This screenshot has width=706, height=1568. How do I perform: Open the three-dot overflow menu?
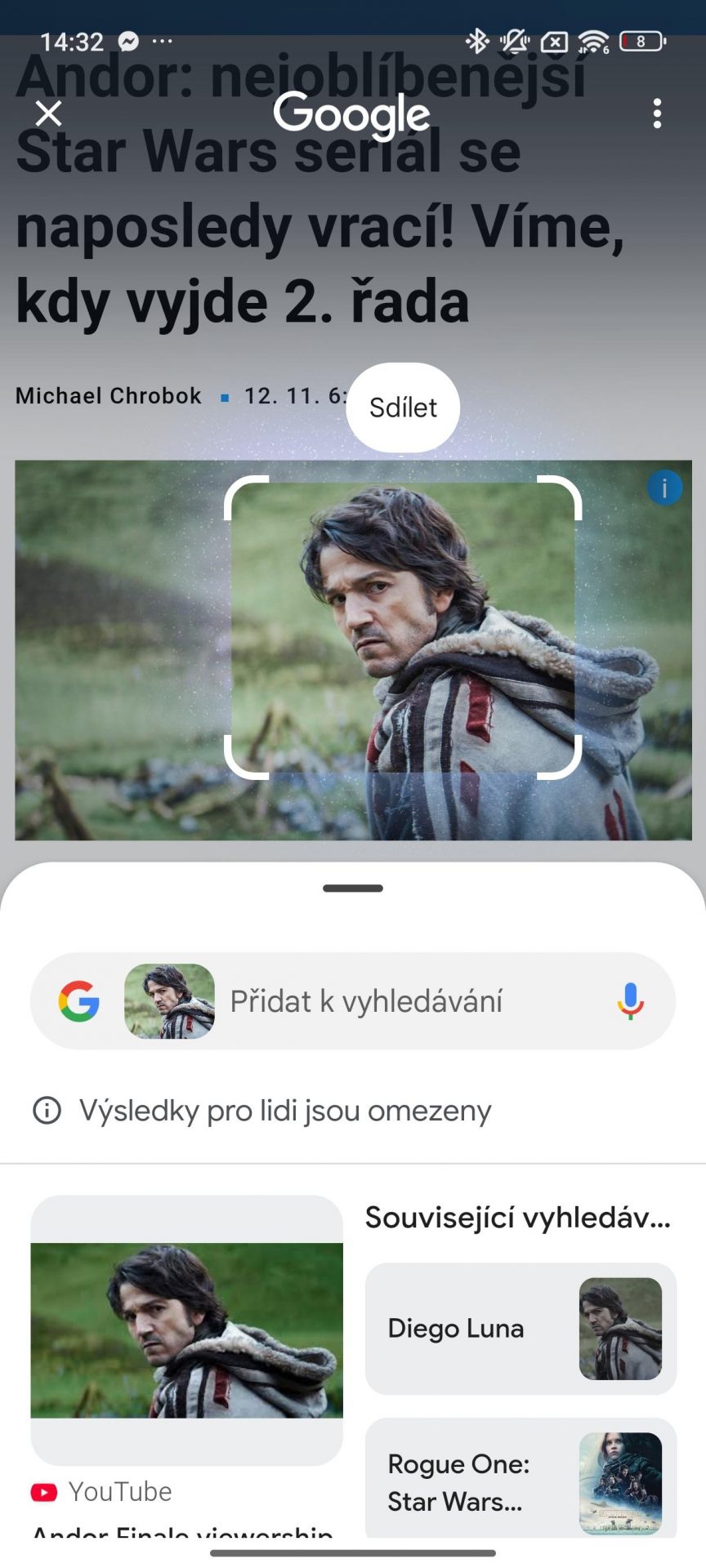pos(657,114)
